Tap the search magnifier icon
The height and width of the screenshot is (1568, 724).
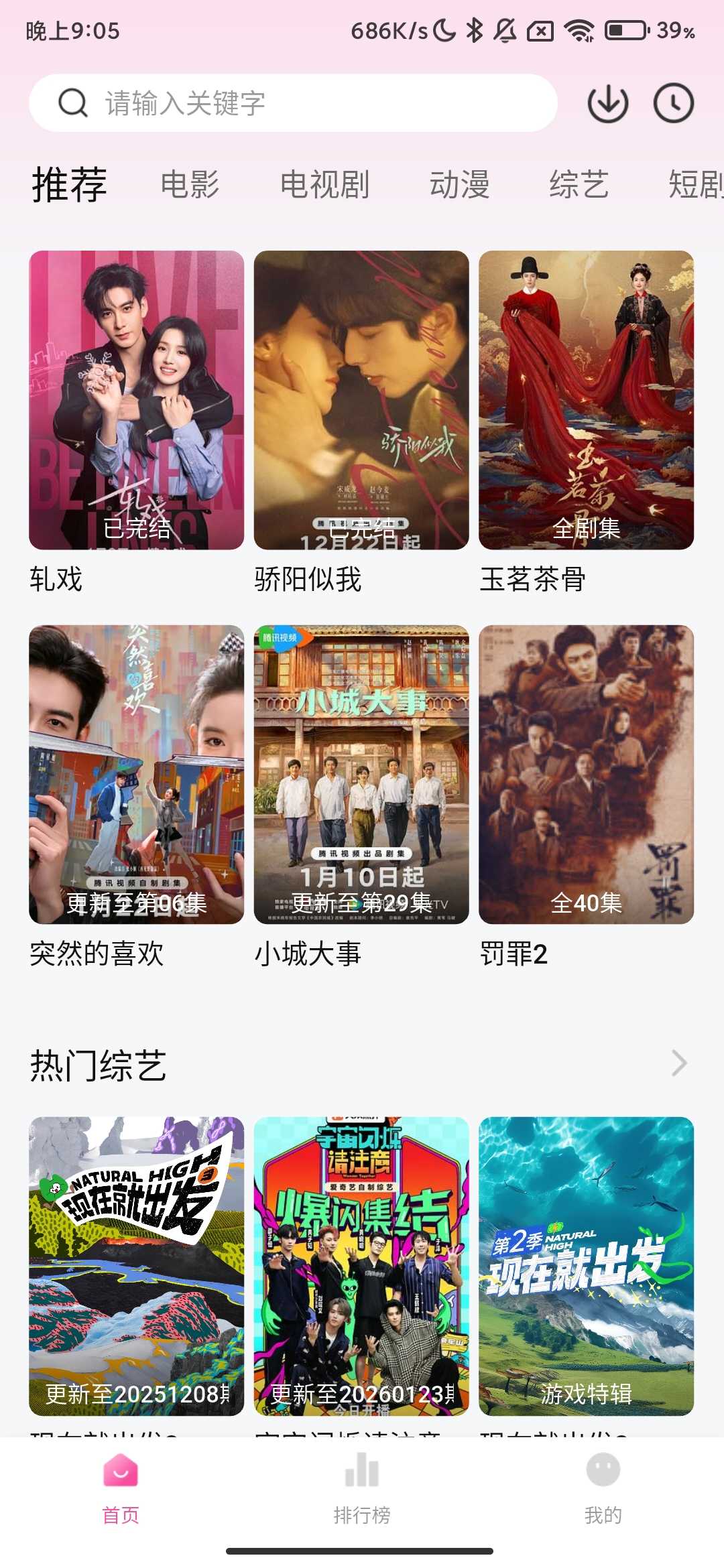[72, 104]
